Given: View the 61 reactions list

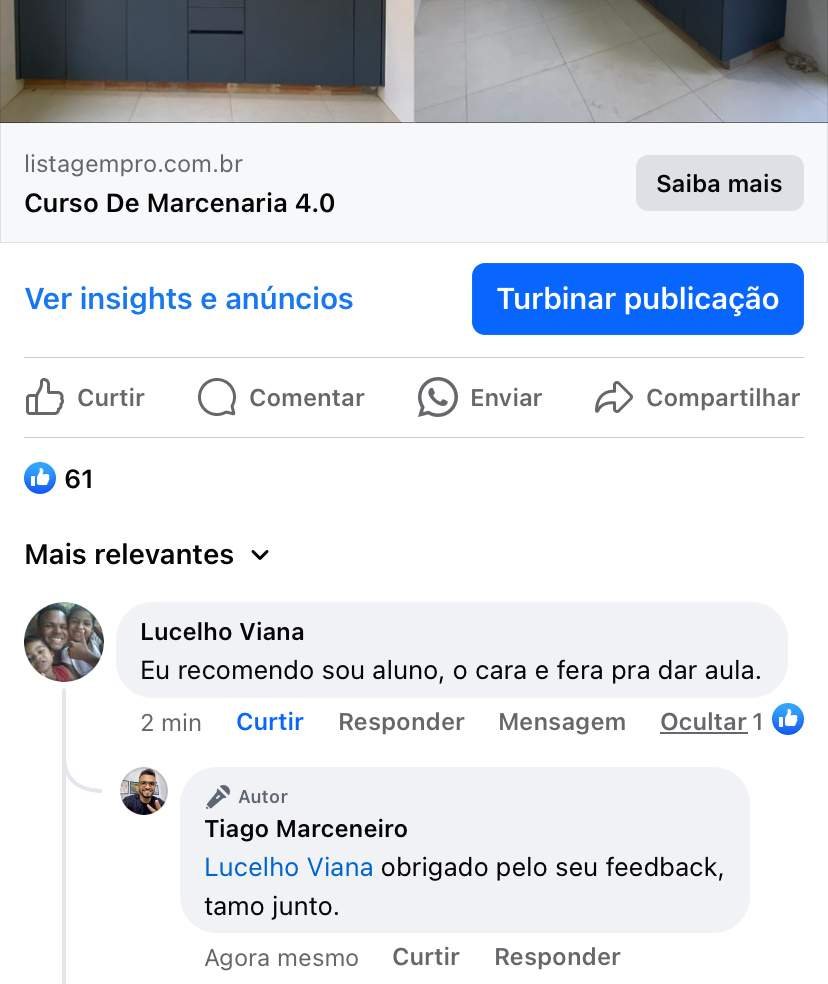Looking at the screenshot, I should (60, 480).
